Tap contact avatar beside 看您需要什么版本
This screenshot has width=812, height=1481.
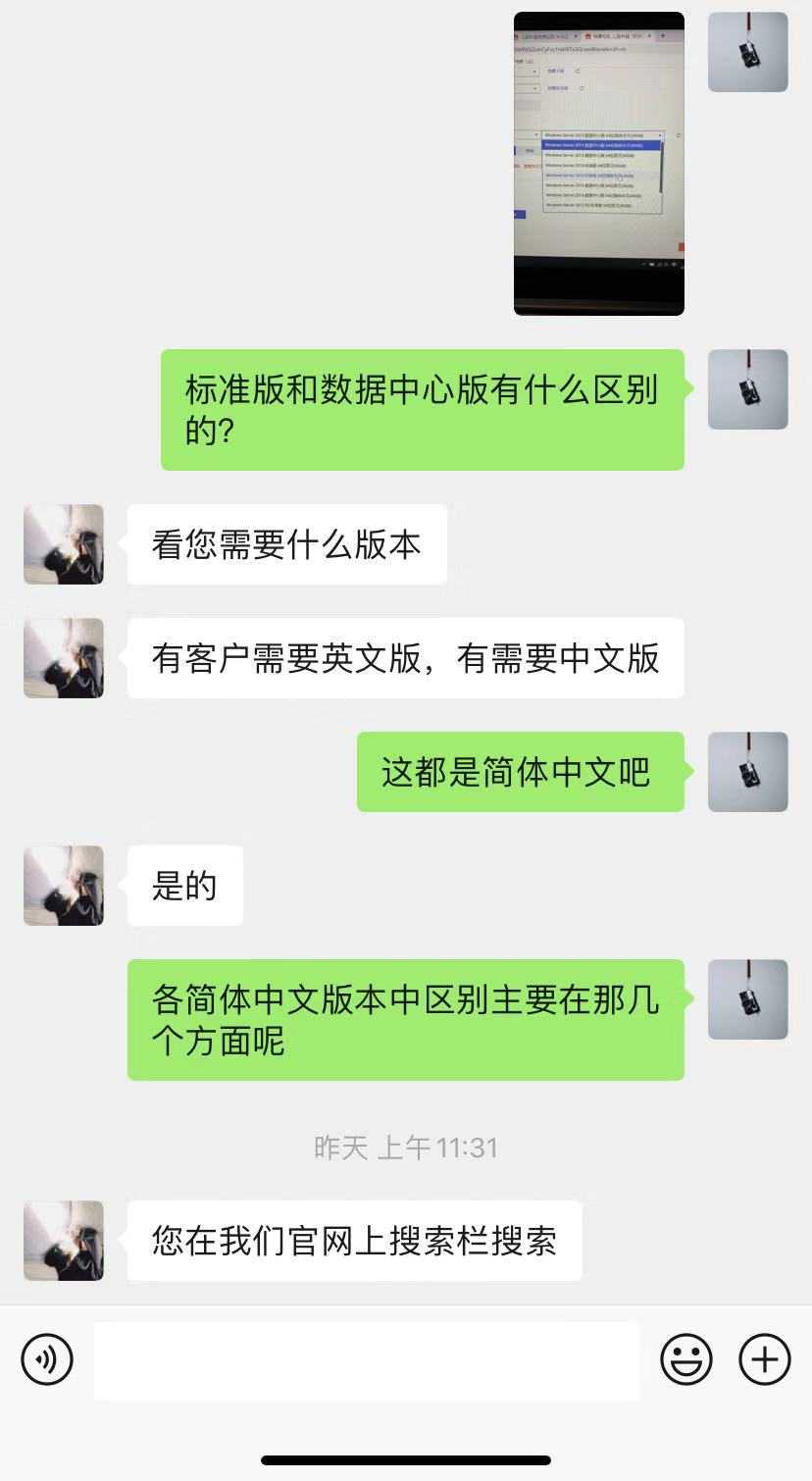(x=64, y=544)
